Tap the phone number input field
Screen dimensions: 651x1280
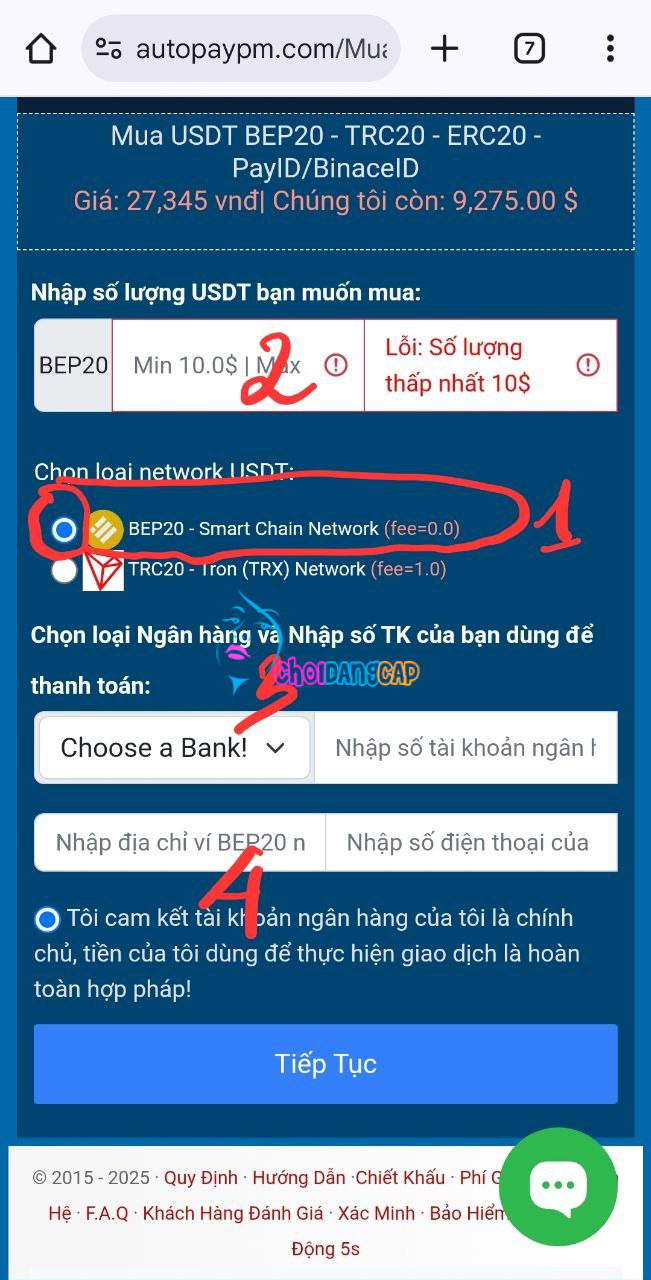(x=470, y=842)
